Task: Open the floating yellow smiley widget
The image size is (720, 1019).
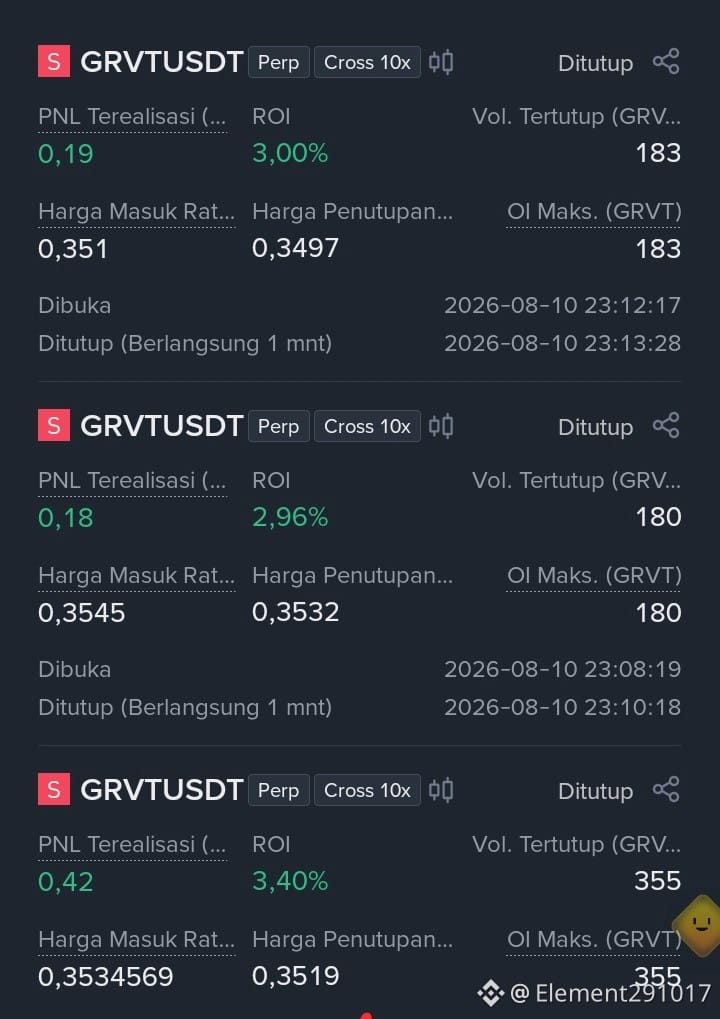Action: click(x=699, y=925)
